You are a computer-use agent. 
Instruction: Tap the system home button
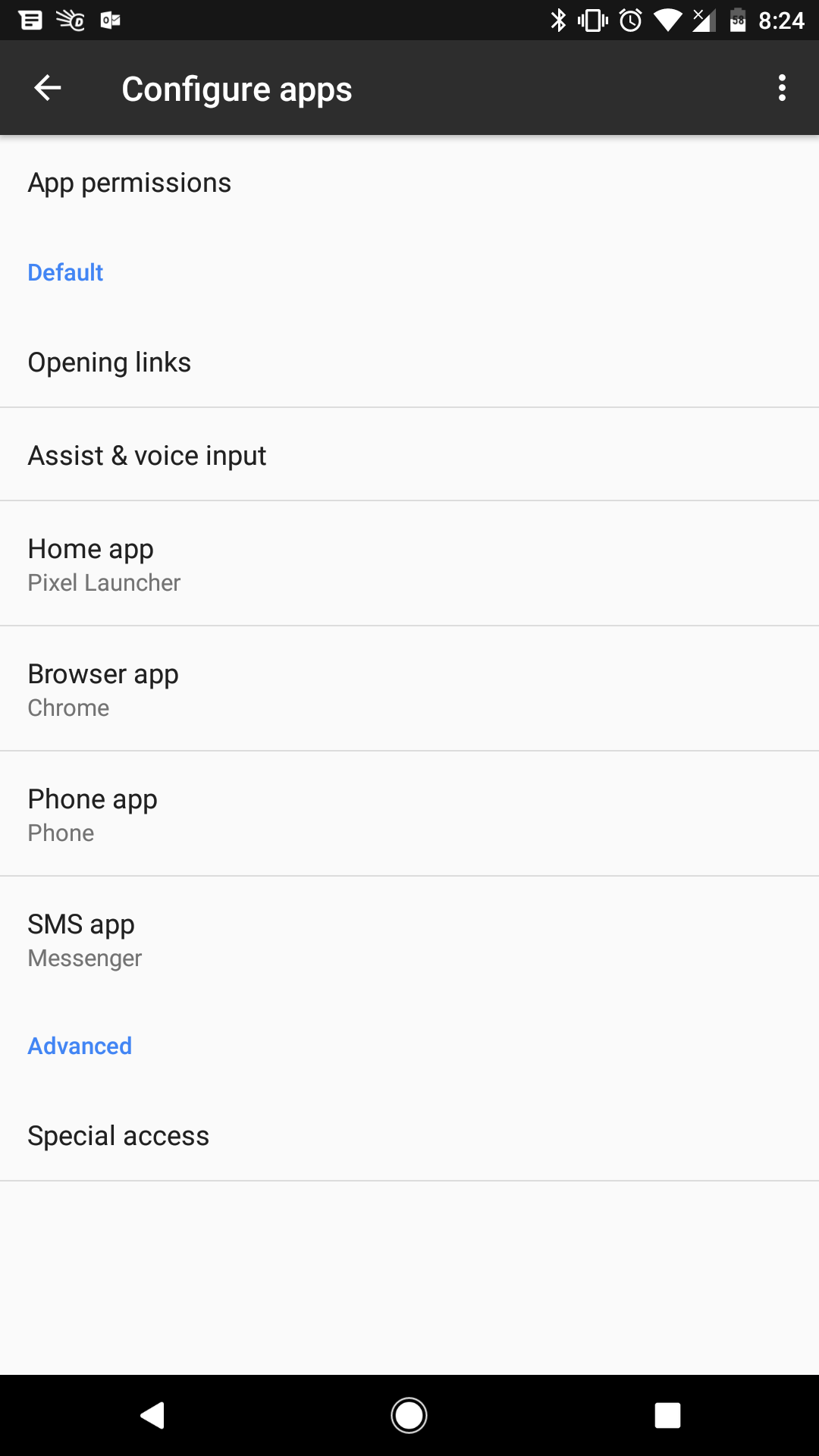click(409, 1415)
